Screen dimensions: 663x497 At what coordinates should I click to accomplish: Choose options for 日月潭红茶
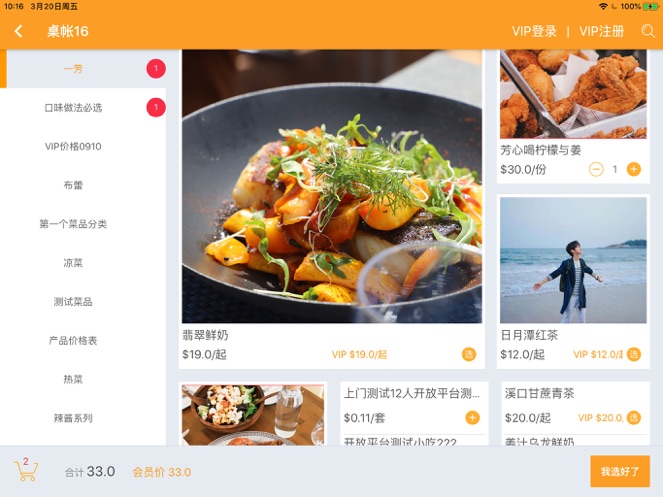click(633, 354)
